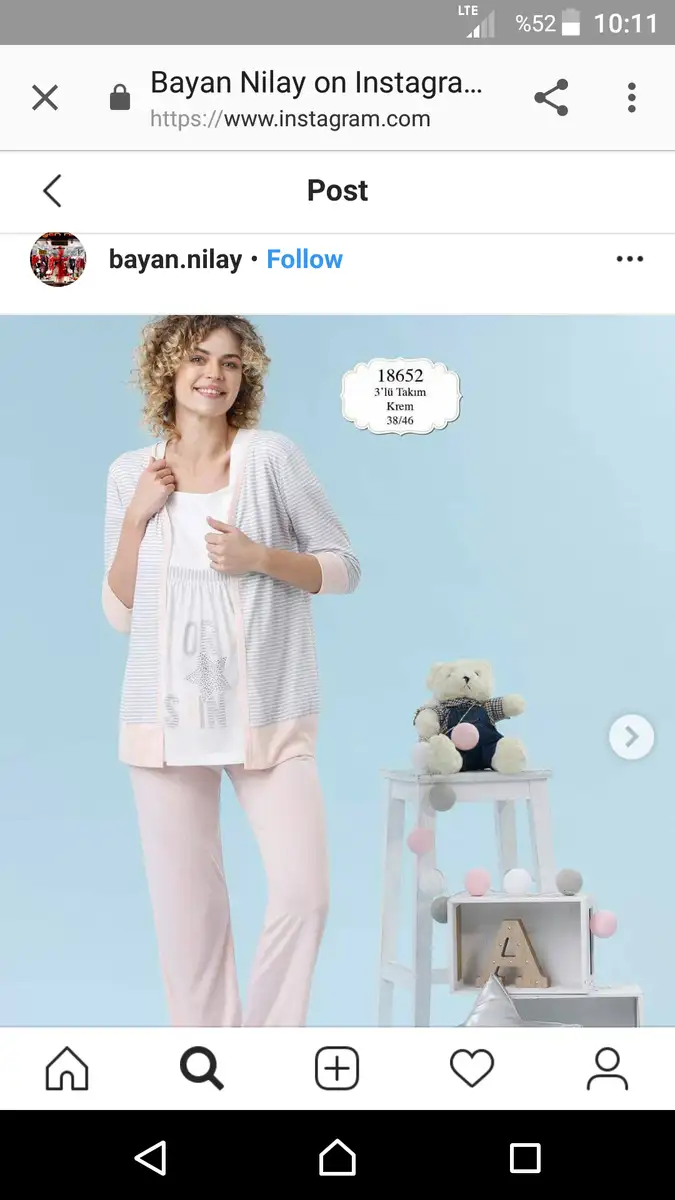Close the browser tab with X
This screenshot has width=675, height=1200.
click(44, 98)
